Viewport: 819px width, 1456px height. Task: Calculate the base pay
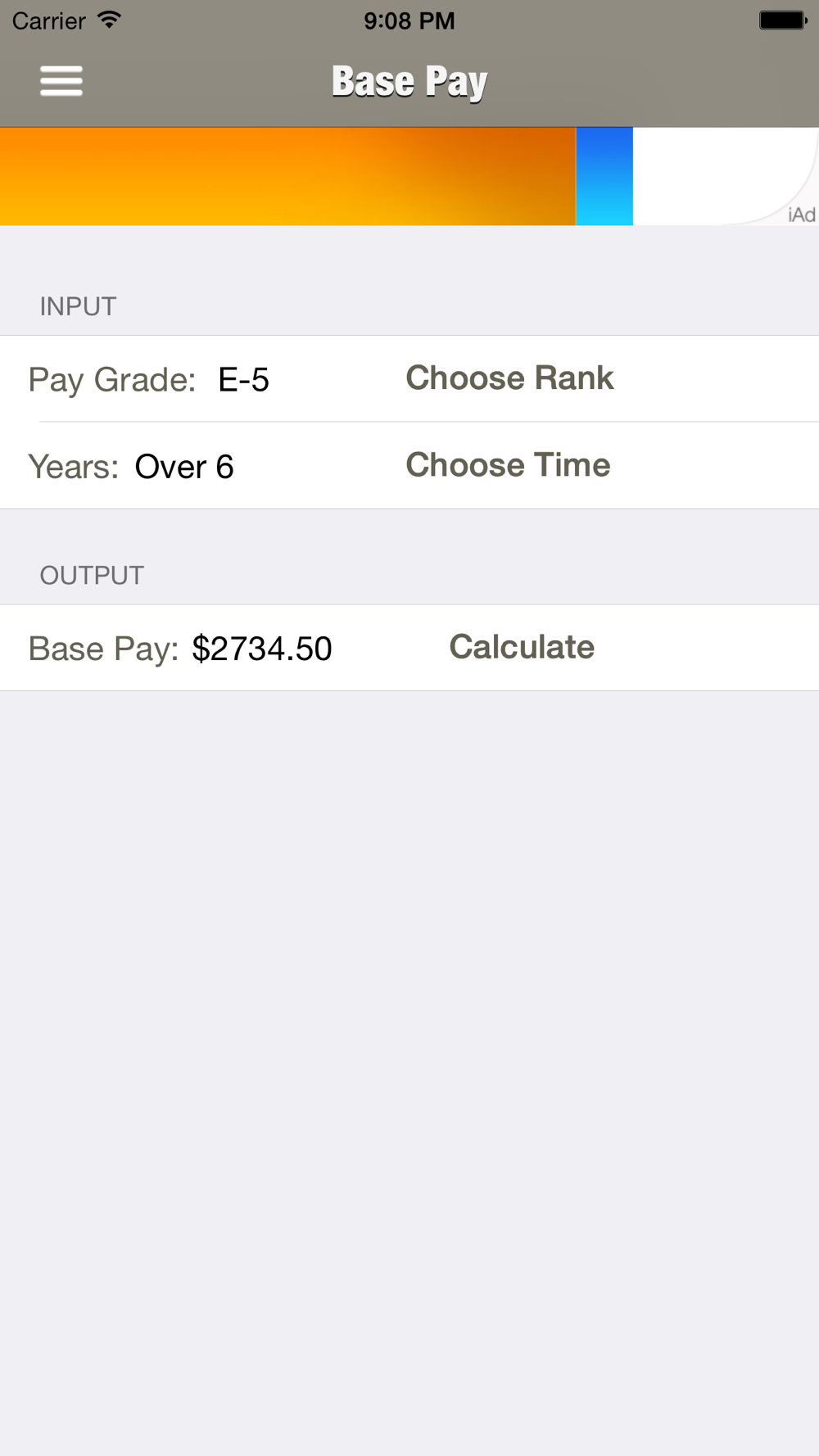[x=522, y=647]
